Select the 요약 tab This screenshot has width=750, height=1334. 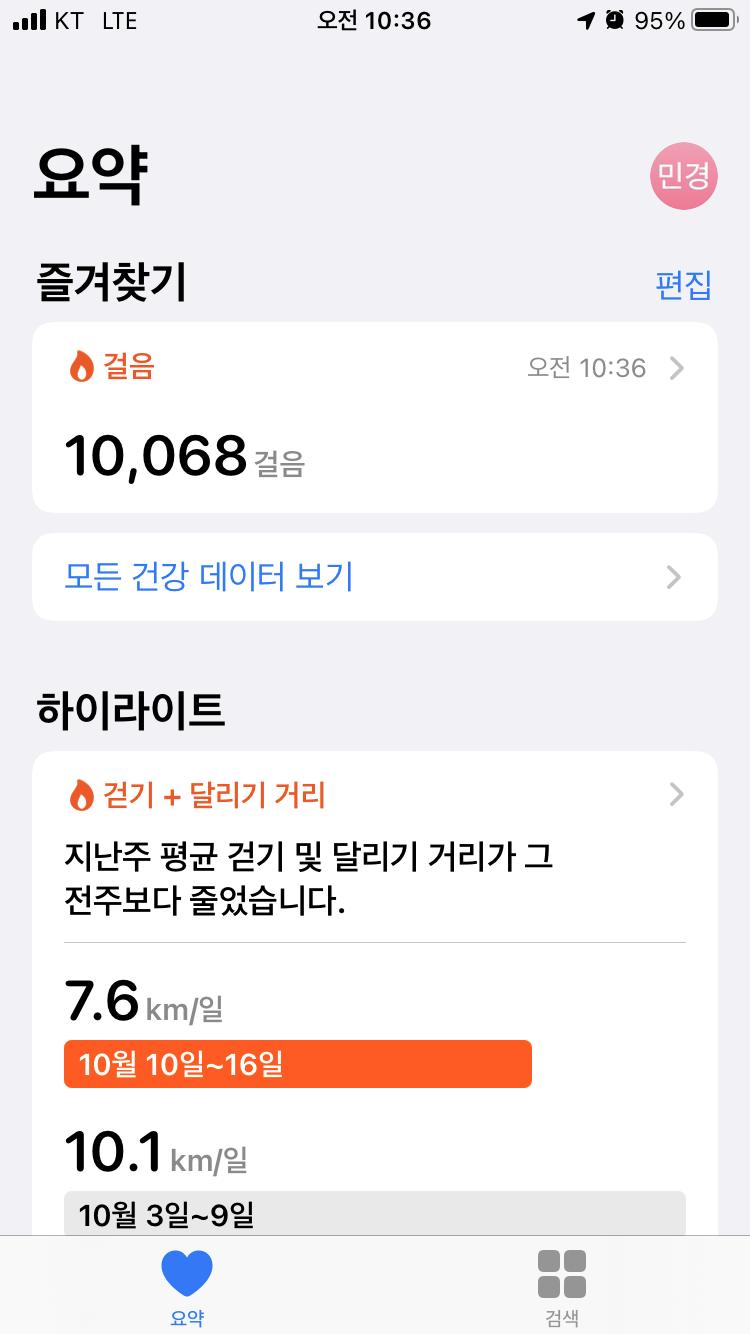[187, 1287]
